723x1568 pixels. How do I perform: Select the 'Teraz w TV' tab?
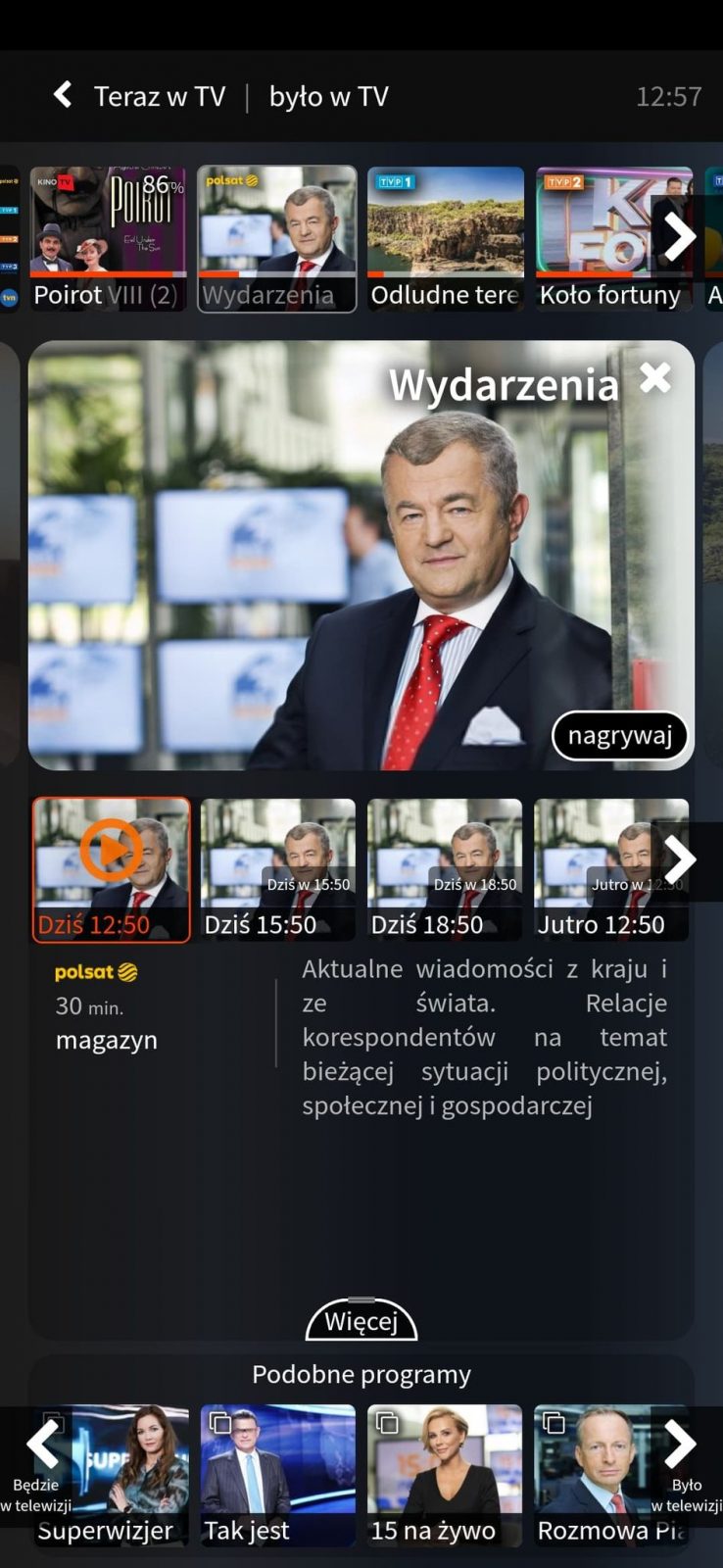160,96
